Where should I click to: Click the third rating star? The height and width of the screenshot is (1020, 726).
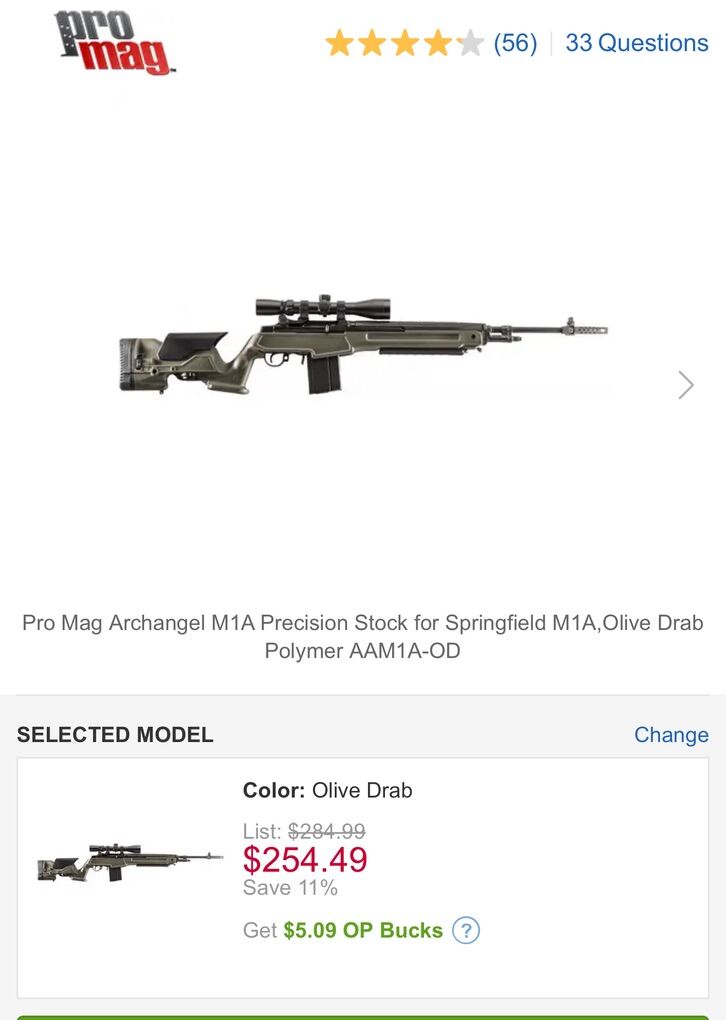pos(404,43)
